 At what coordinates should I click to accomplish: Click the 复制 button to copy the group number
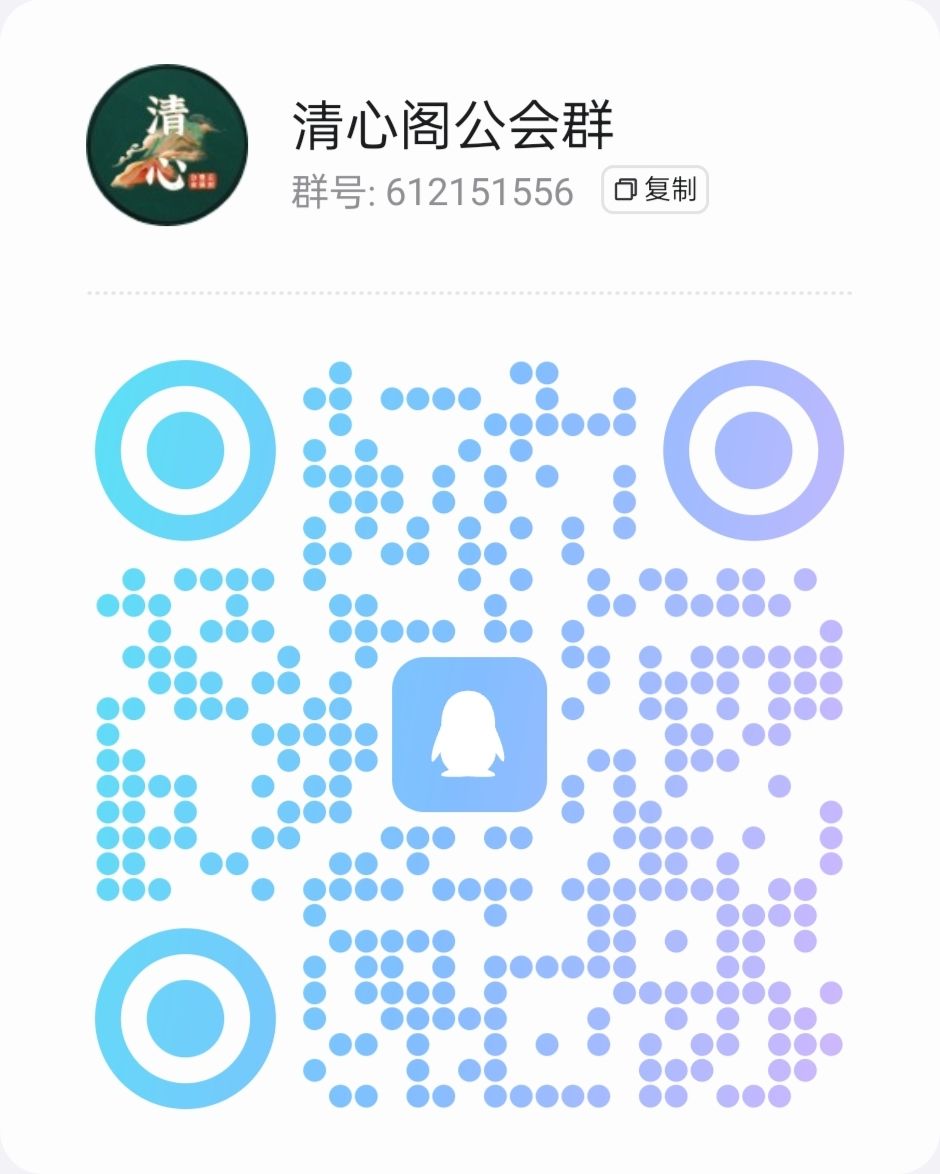click(x=655, y=191)
